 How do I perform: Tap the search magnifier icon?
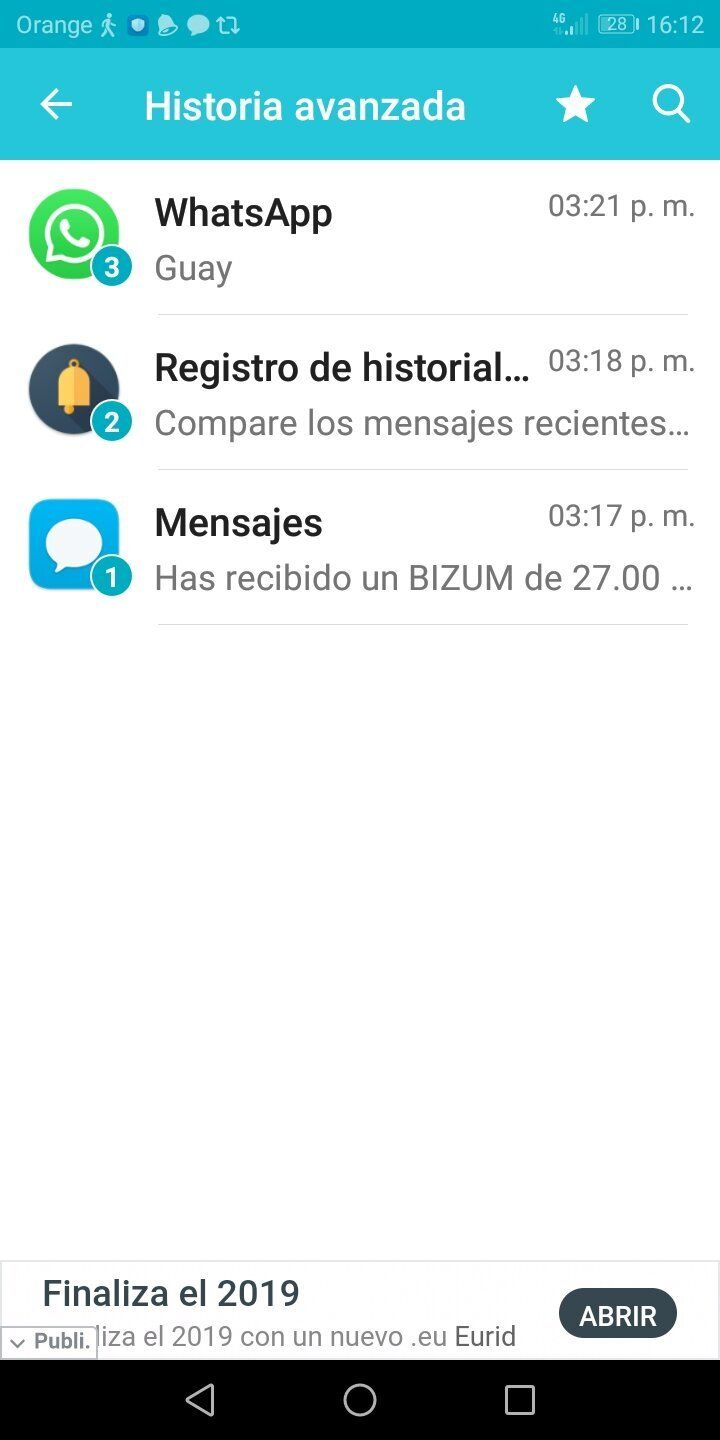pos(671,104)
